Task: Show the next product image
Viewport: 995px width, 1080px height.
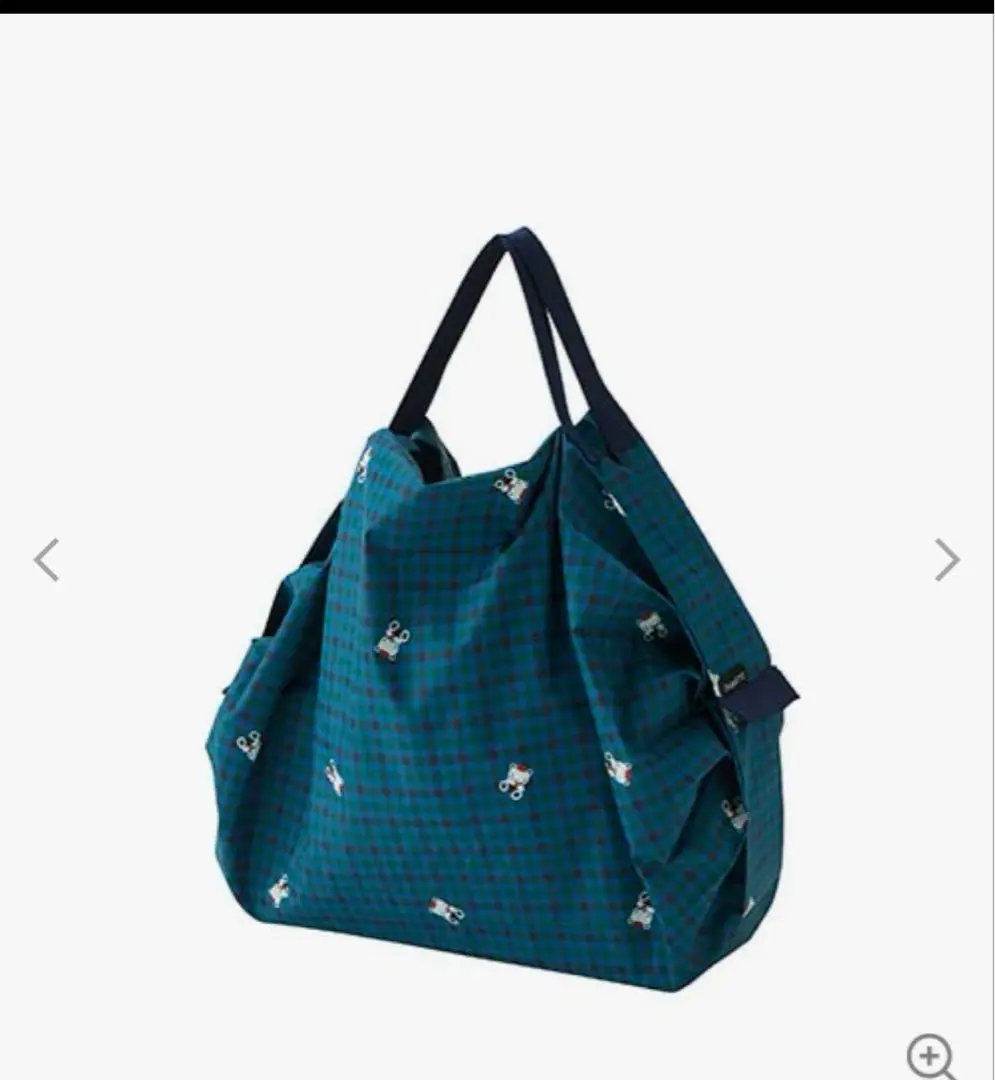Action: pyautogui.click(x=946, y=559)
